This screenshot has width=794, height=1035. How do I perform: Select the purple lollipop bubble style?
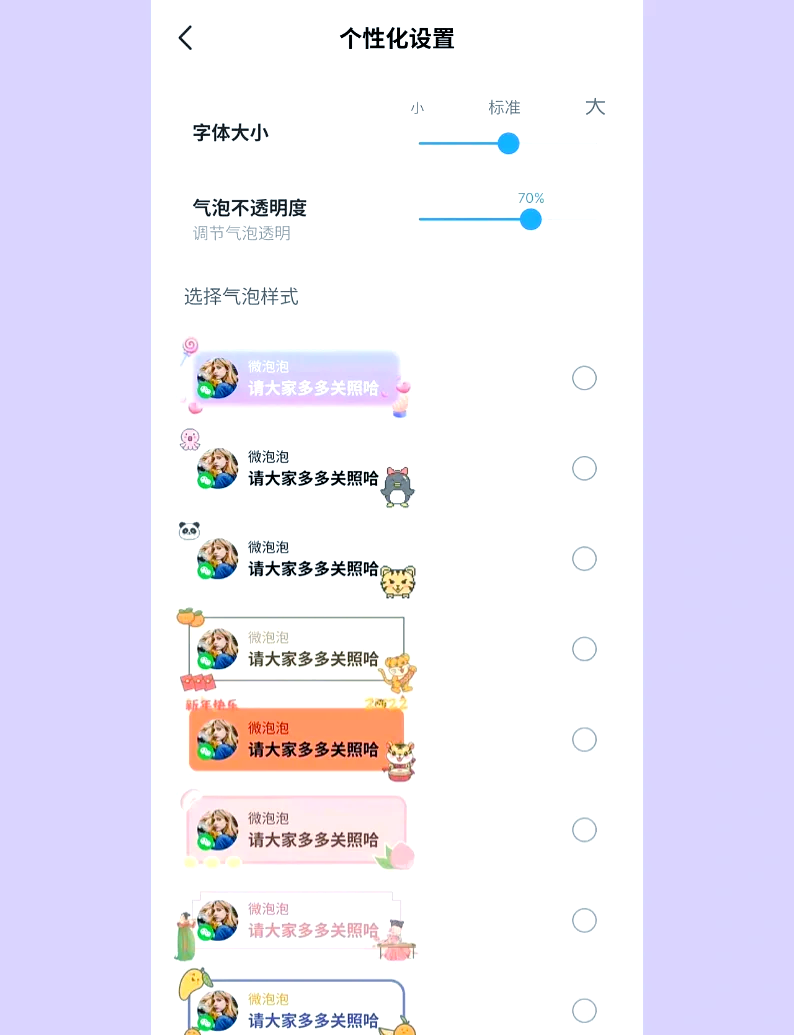tap(584, 378)
